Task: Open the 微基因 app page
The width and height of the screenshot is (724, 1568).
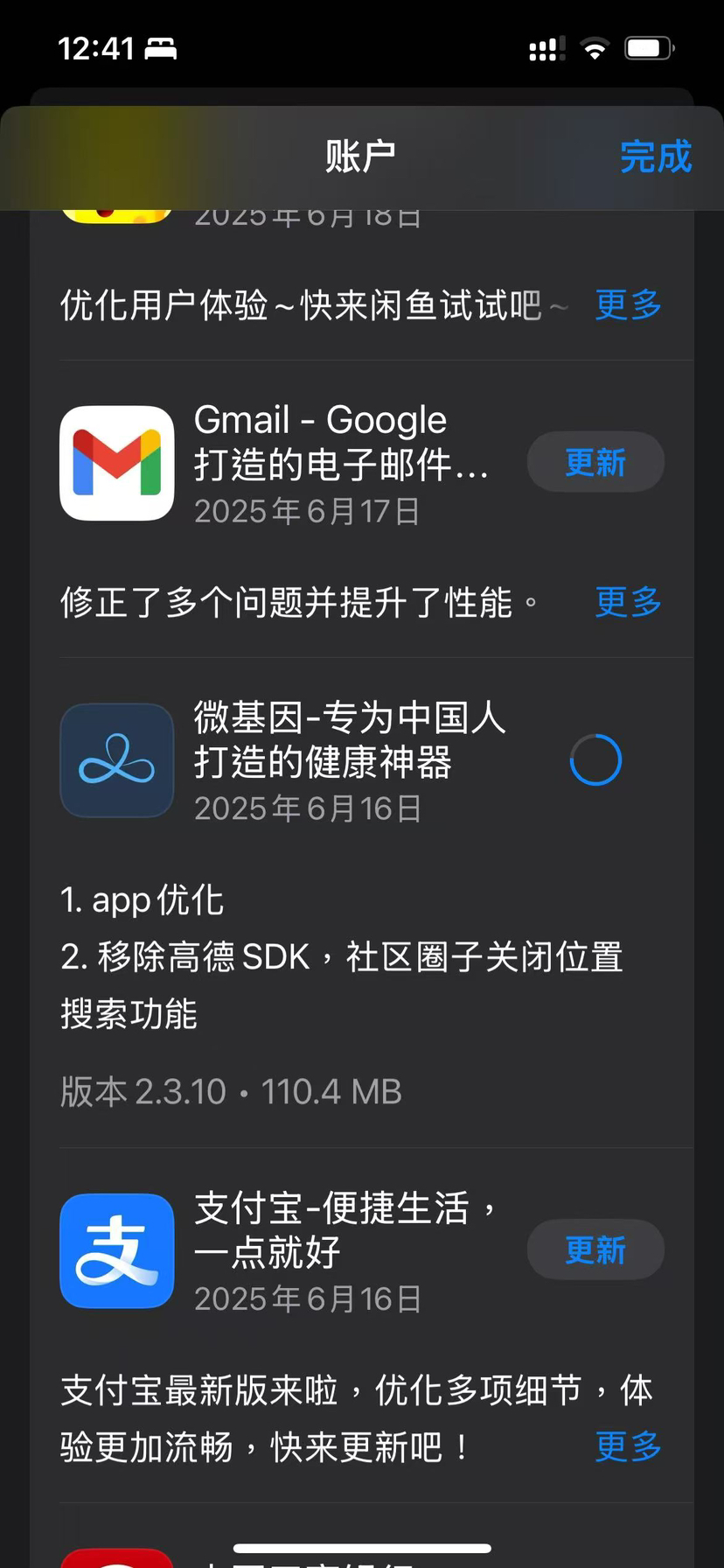Action: point(117,760)
